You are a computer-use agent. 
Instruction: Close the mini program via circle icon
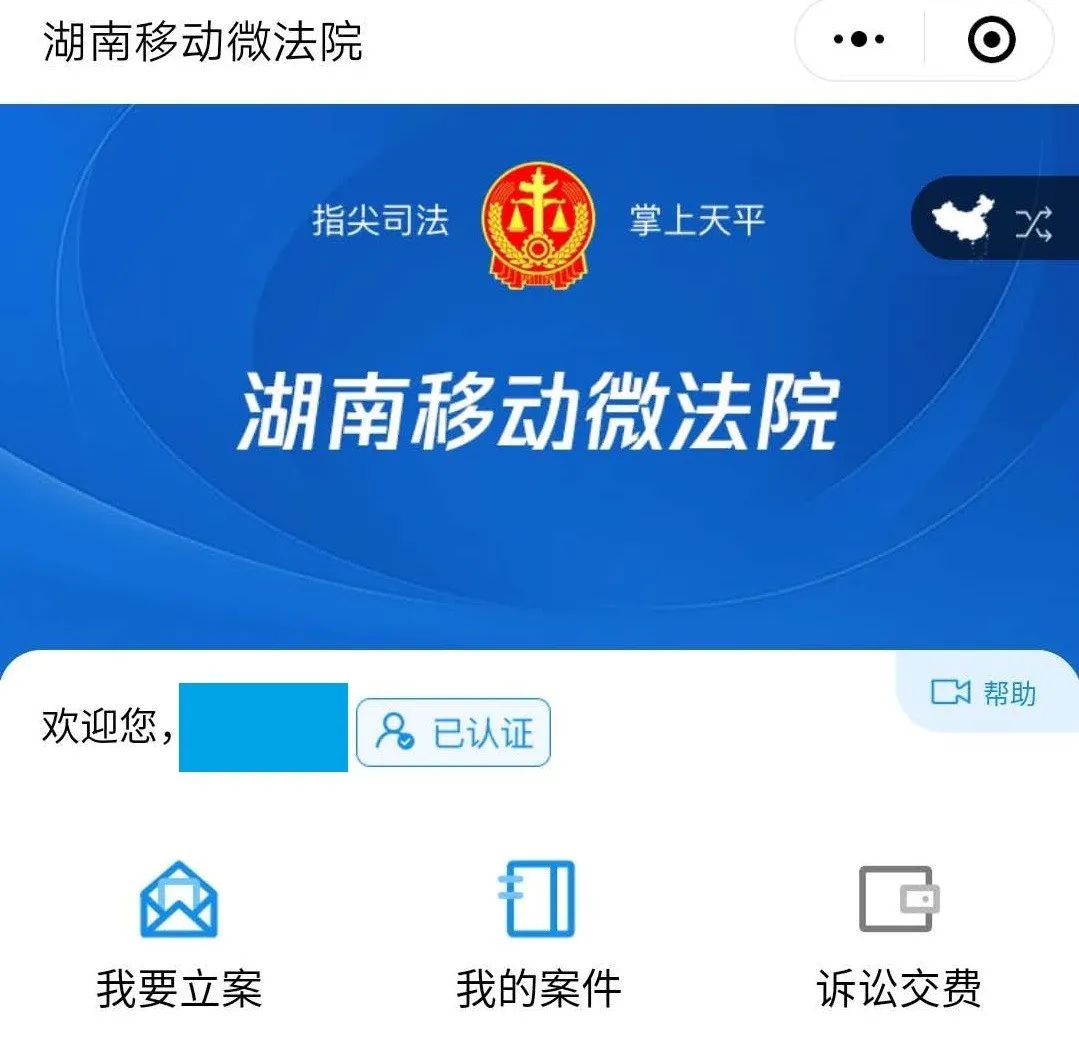click(x=991, y=41)
